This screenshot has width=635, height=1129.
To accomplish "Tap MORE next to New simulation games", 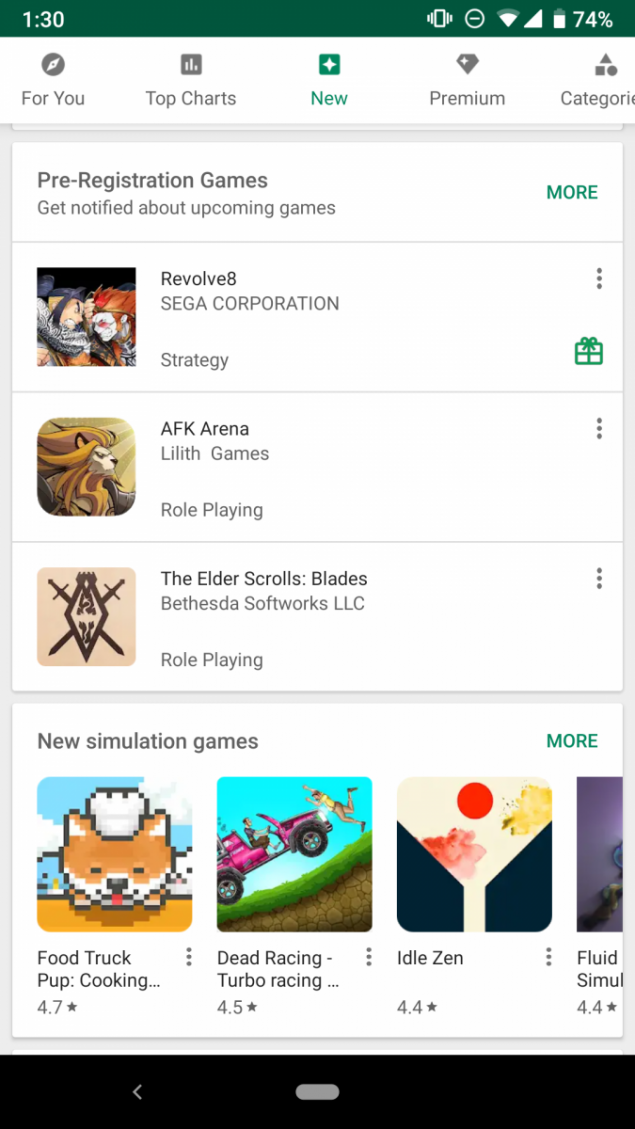I will pyautogui.click(x=572, y=741).
